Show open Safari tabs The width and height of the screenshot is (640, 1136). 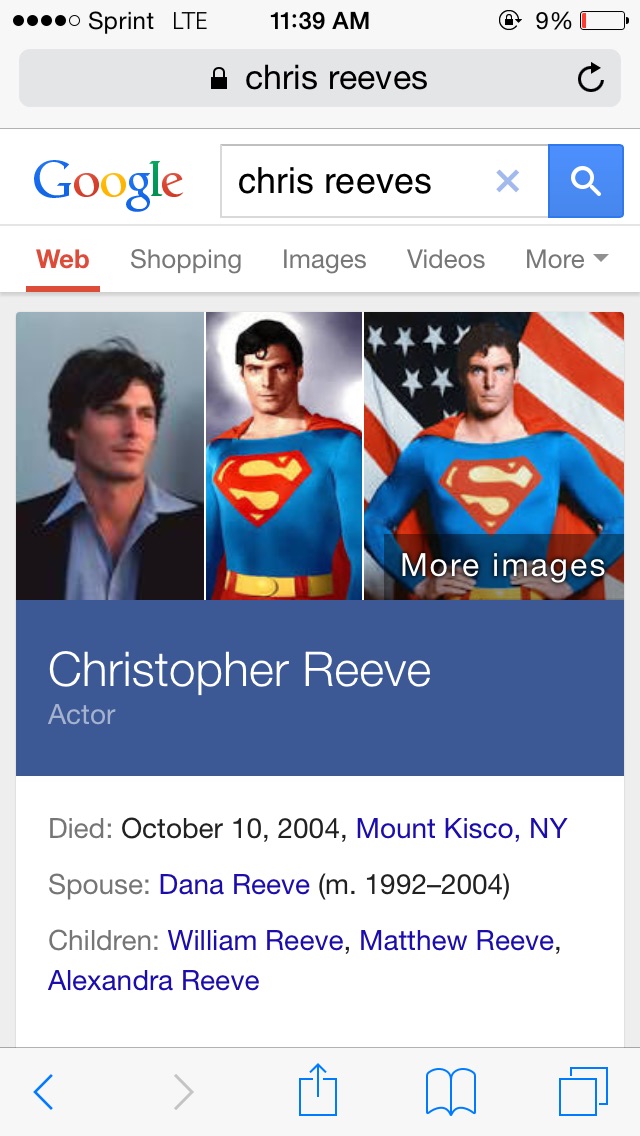pos(583,1091)
